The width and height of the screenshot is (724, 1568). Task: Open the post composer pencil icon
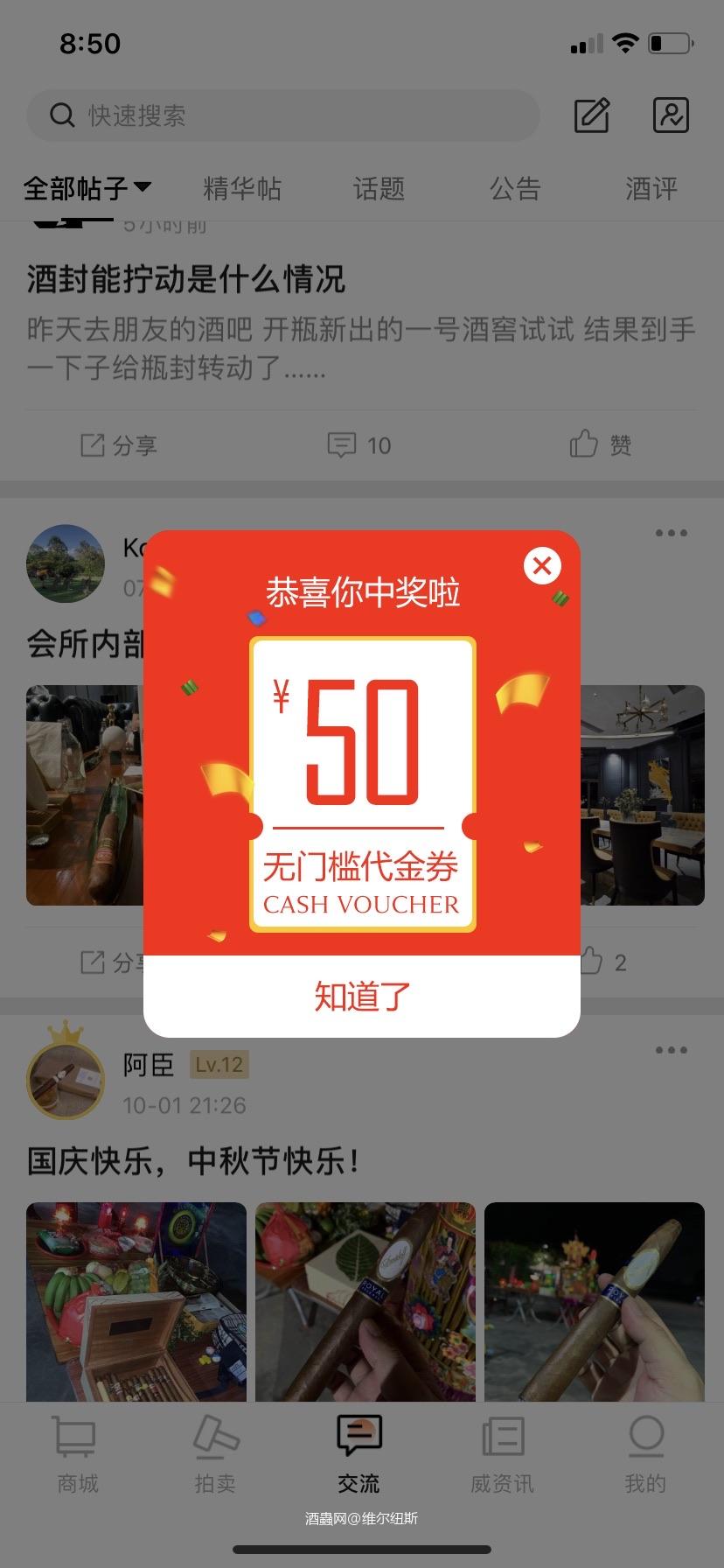[592, 115]
